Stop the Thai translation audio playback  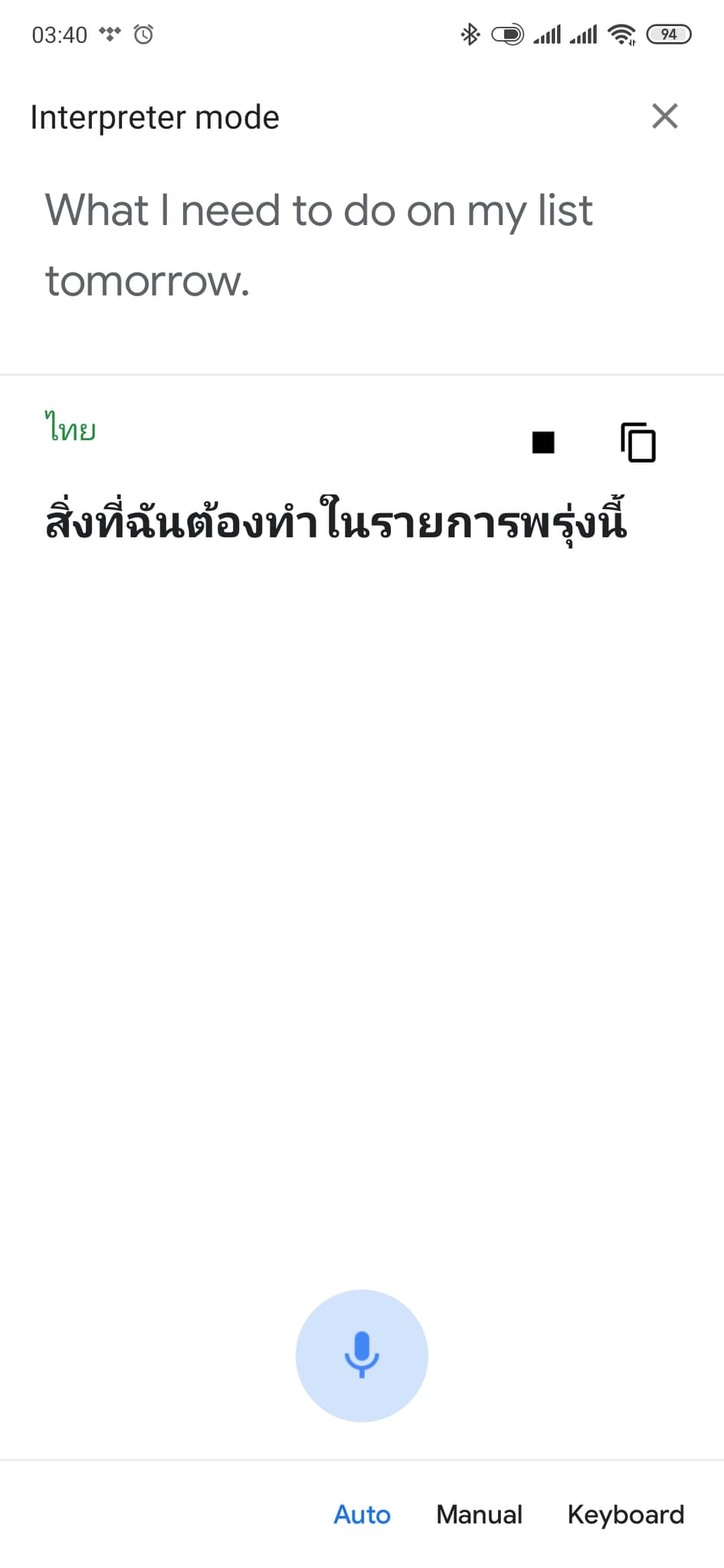[543, 443]
